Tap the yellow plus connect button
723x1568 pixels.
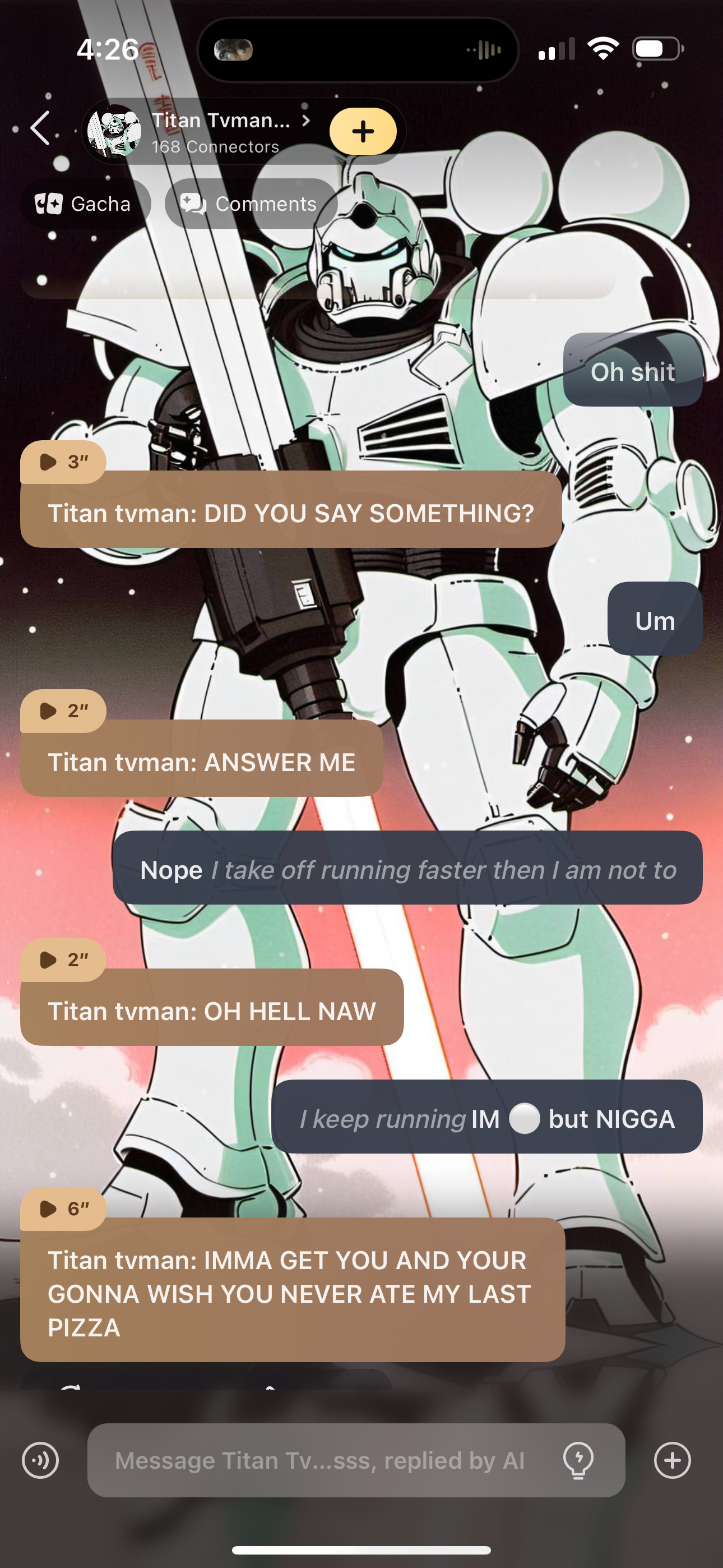click(x=363, y=131)
